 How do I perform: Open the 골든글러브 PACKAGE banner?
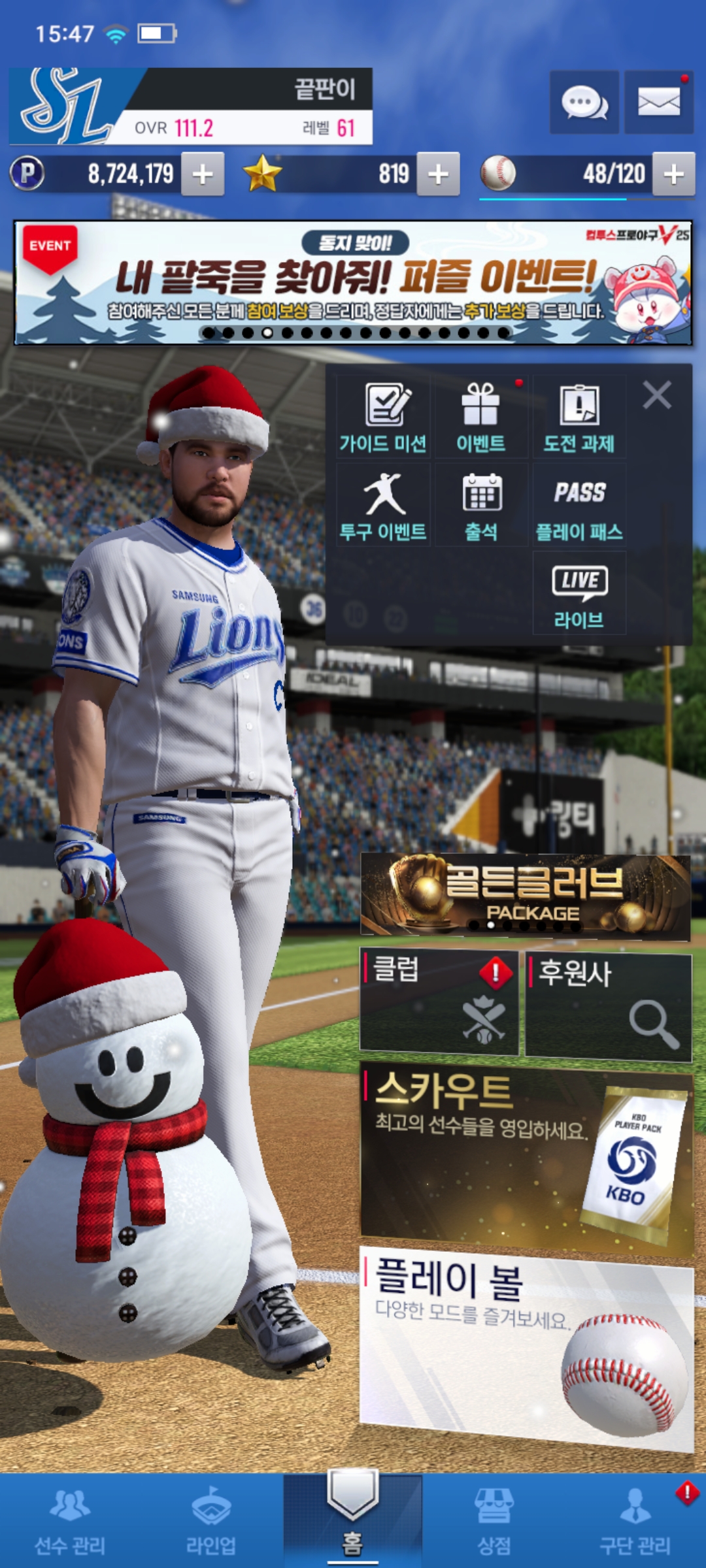pyautogui.click(x=526, y=896)
